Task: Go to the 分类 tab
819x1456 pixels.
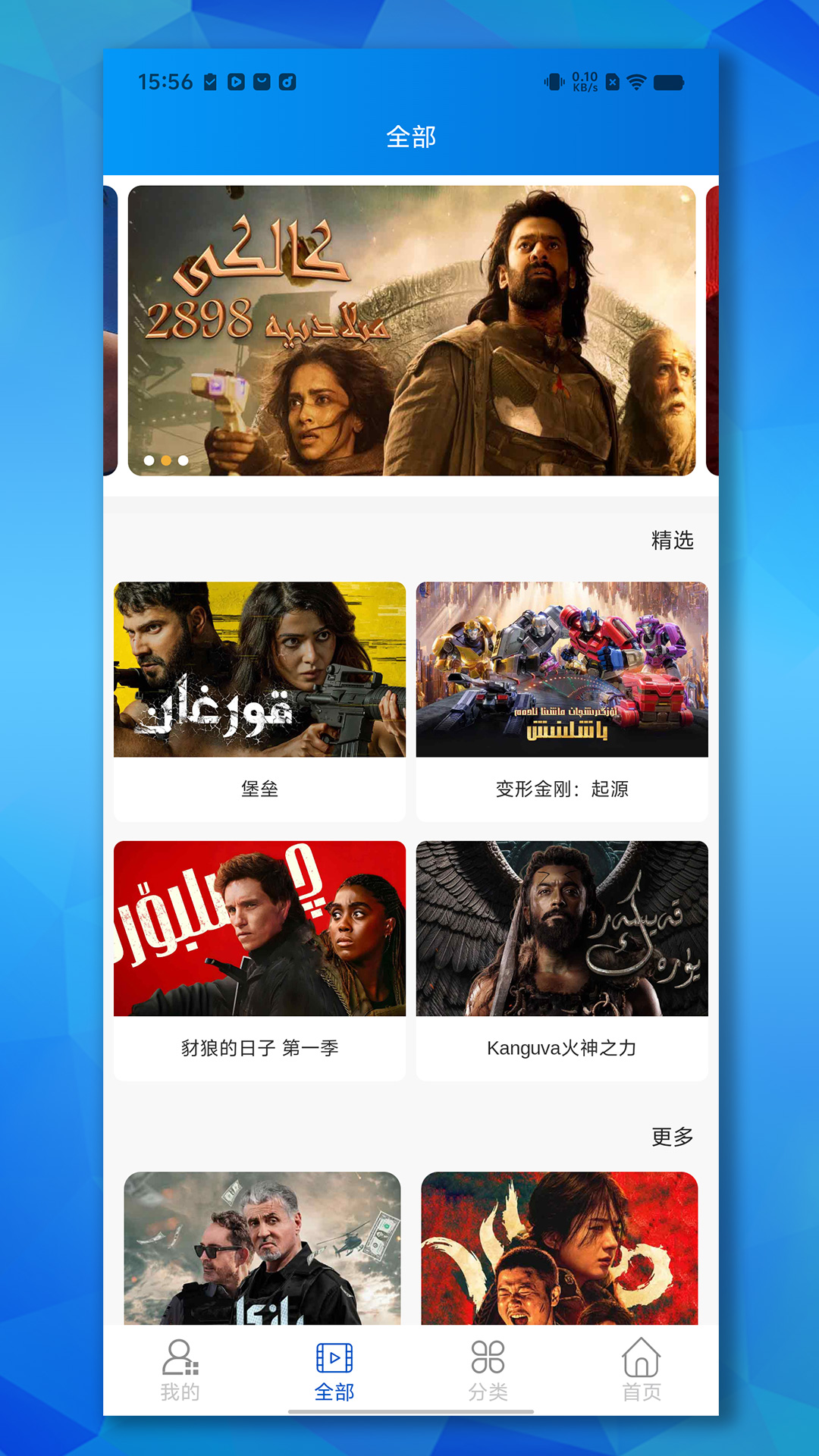Action: pyautogui.click(x=488, y=1370)
